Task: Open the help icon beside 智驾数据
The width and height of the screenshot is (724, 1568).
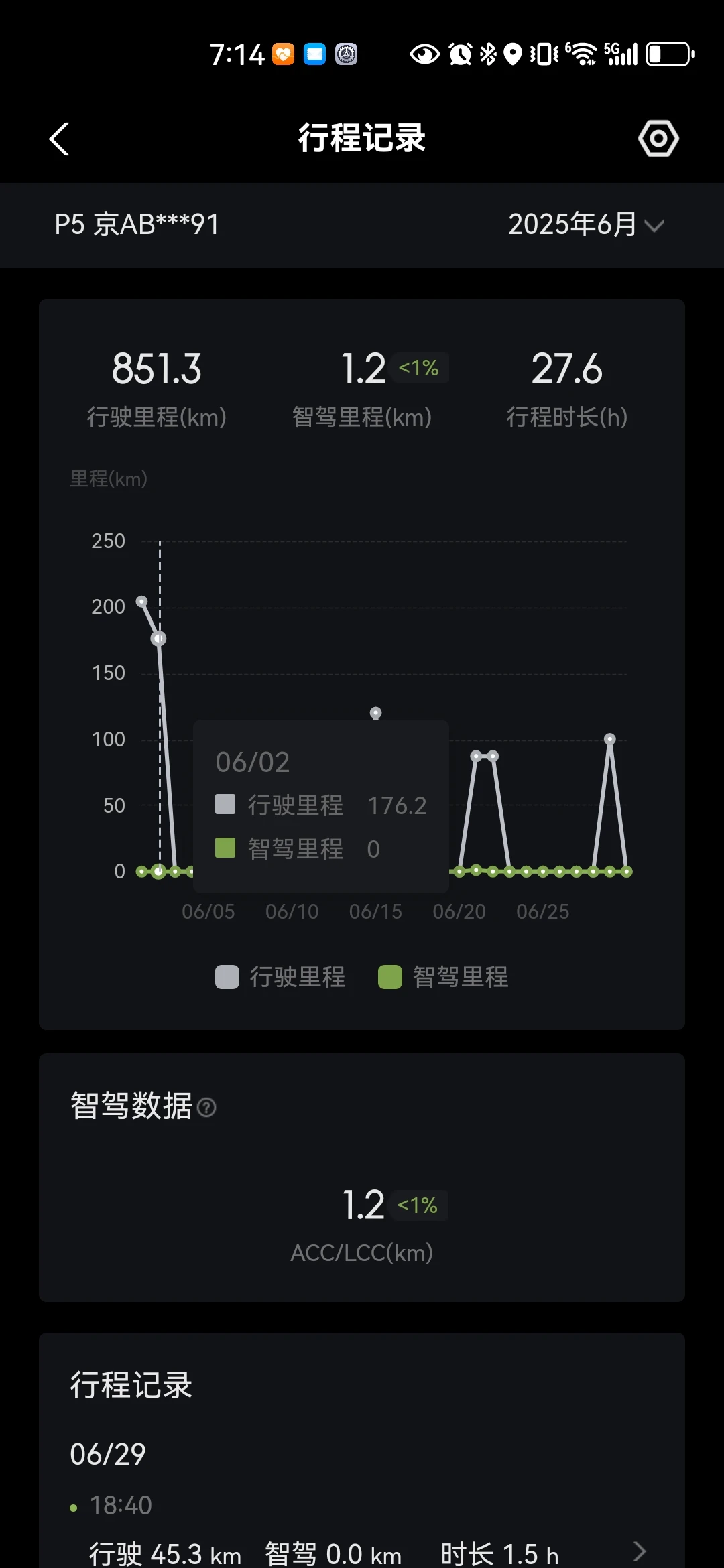Action: 207,1108
